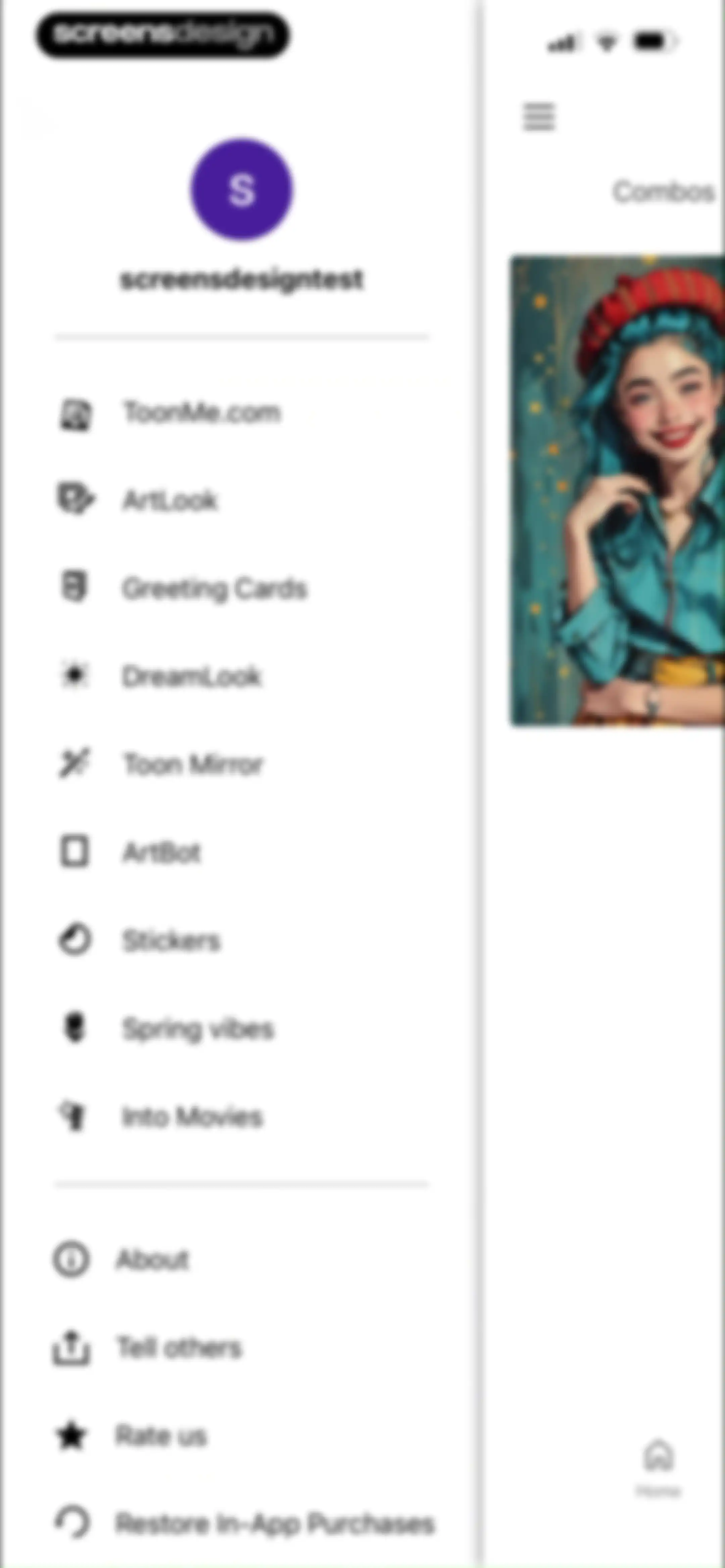Go to DreamLook
Viewport: 725px width, 1568px height.
point(242,676)
